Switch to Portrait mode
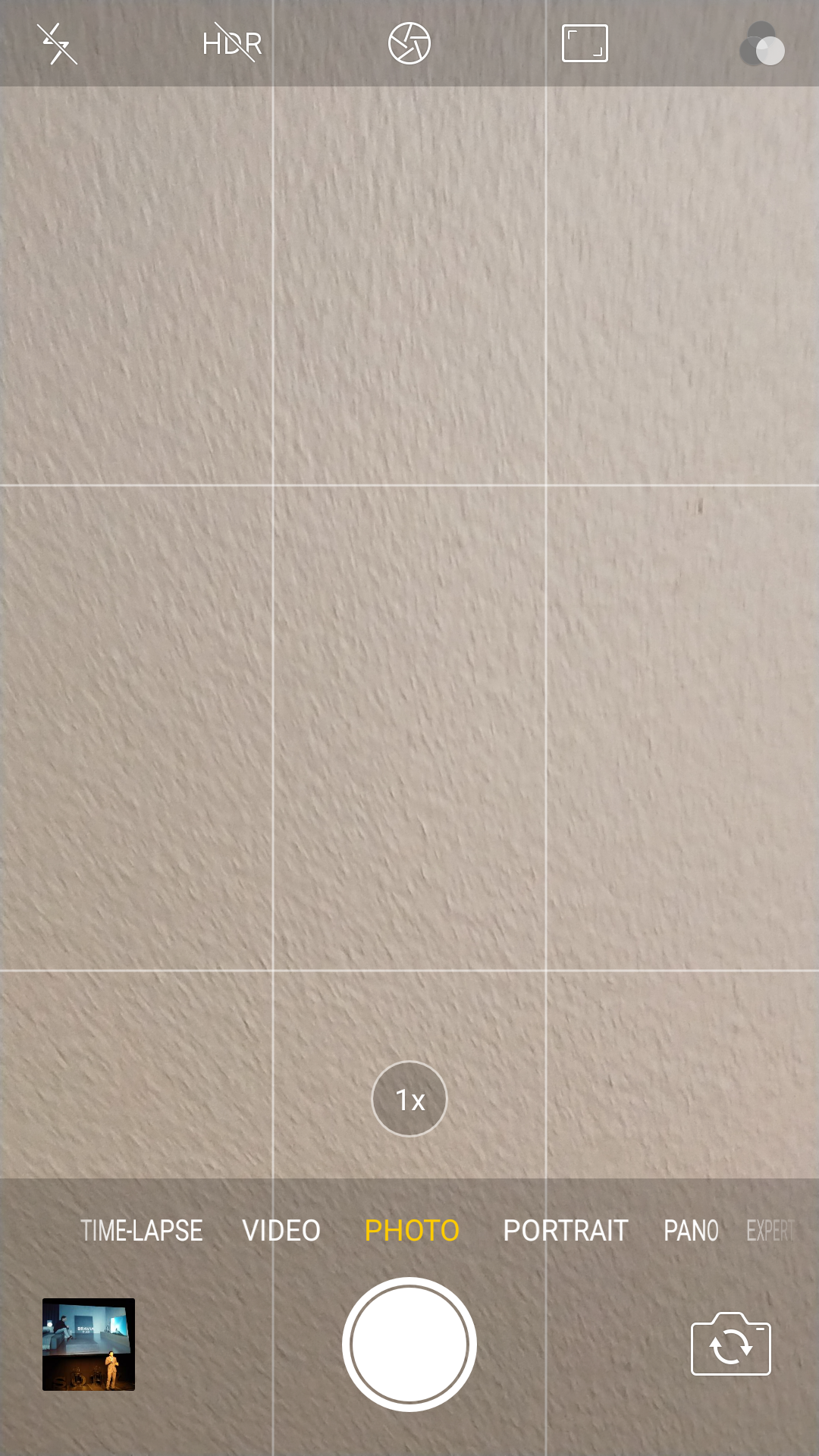This screenshot has height=1456, width=819. point(566,1230)
